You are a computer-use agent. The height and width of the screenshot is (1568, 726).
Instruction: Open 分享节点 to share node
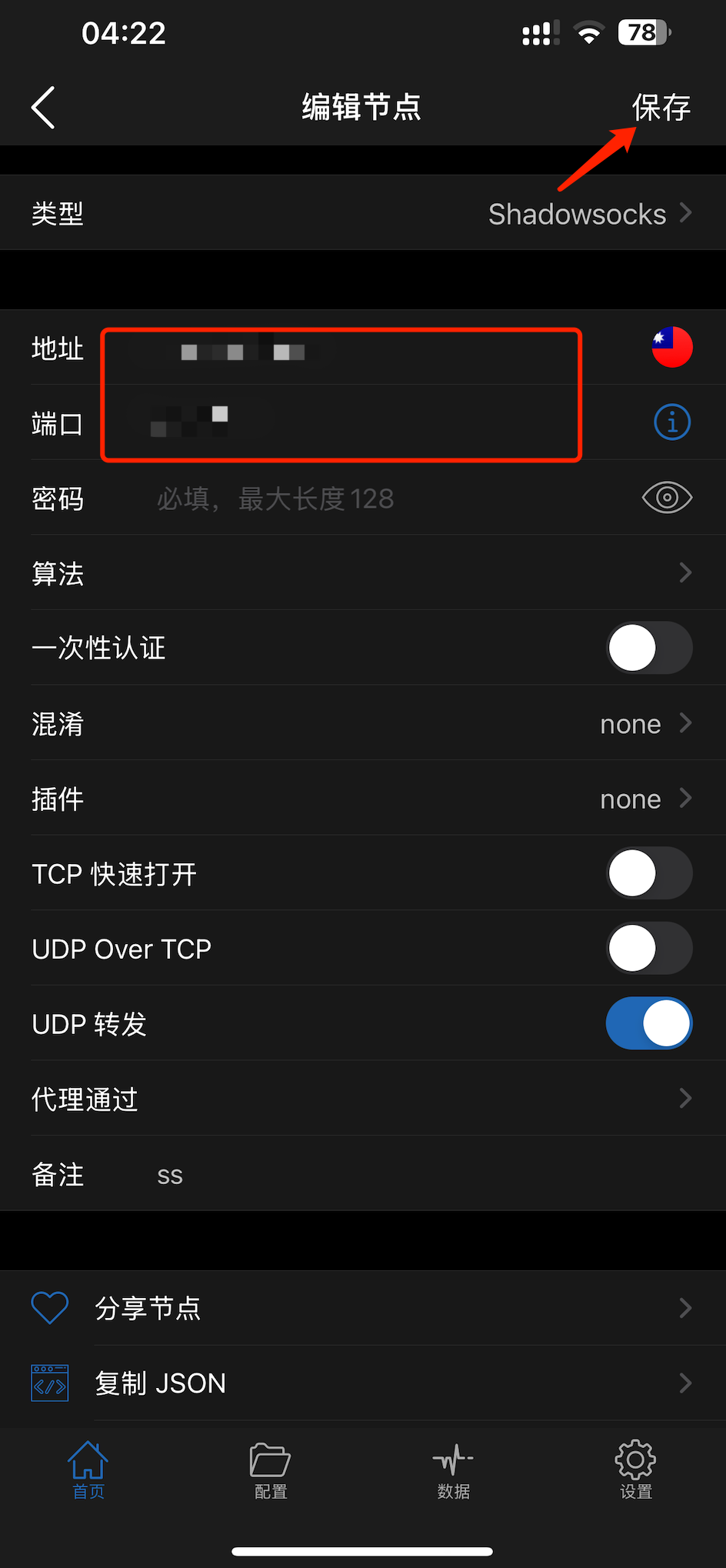(363, 1308)
